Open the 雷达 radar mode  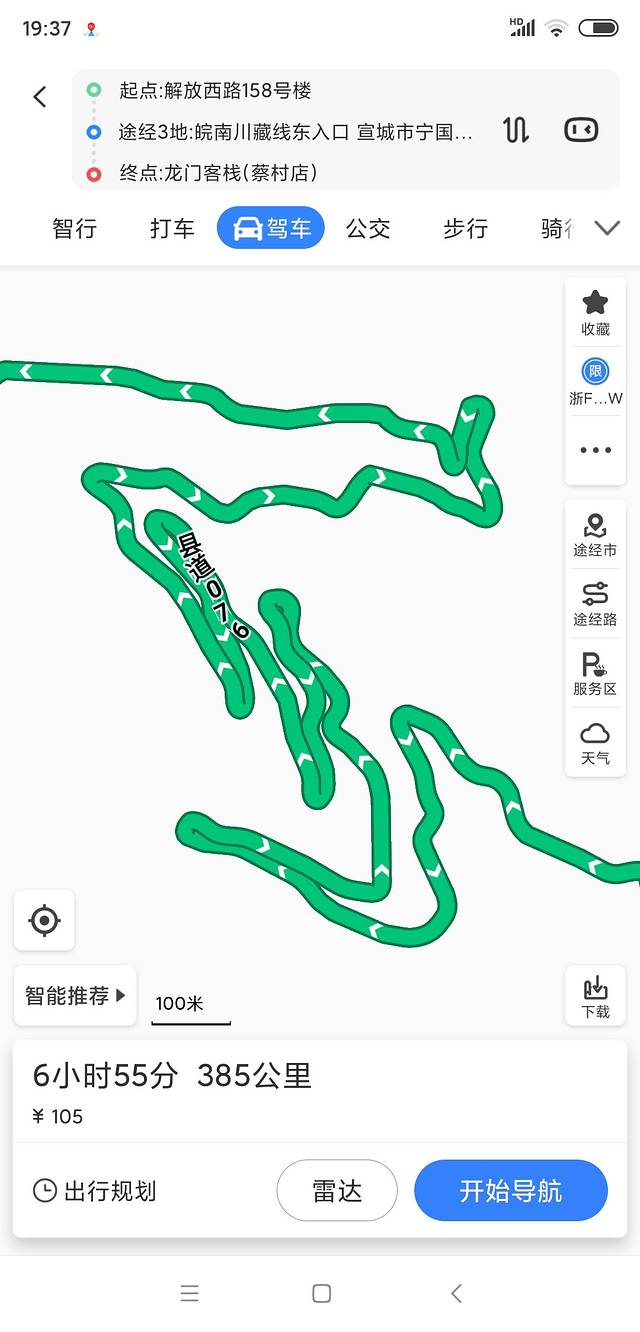click(337, 1191)
